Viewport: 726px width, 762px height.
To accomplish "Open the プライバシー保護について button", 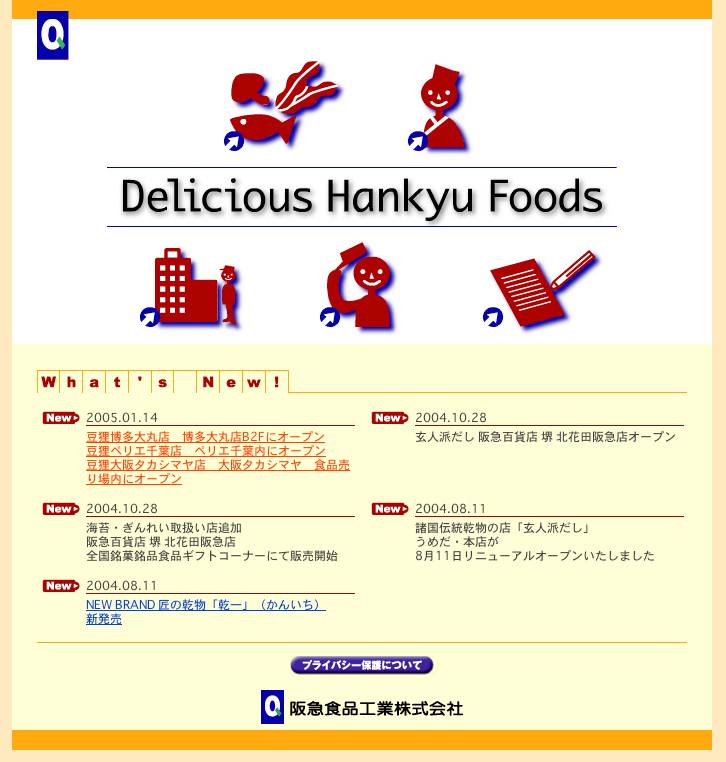I will pyautogui.click(x=362, y=665).
